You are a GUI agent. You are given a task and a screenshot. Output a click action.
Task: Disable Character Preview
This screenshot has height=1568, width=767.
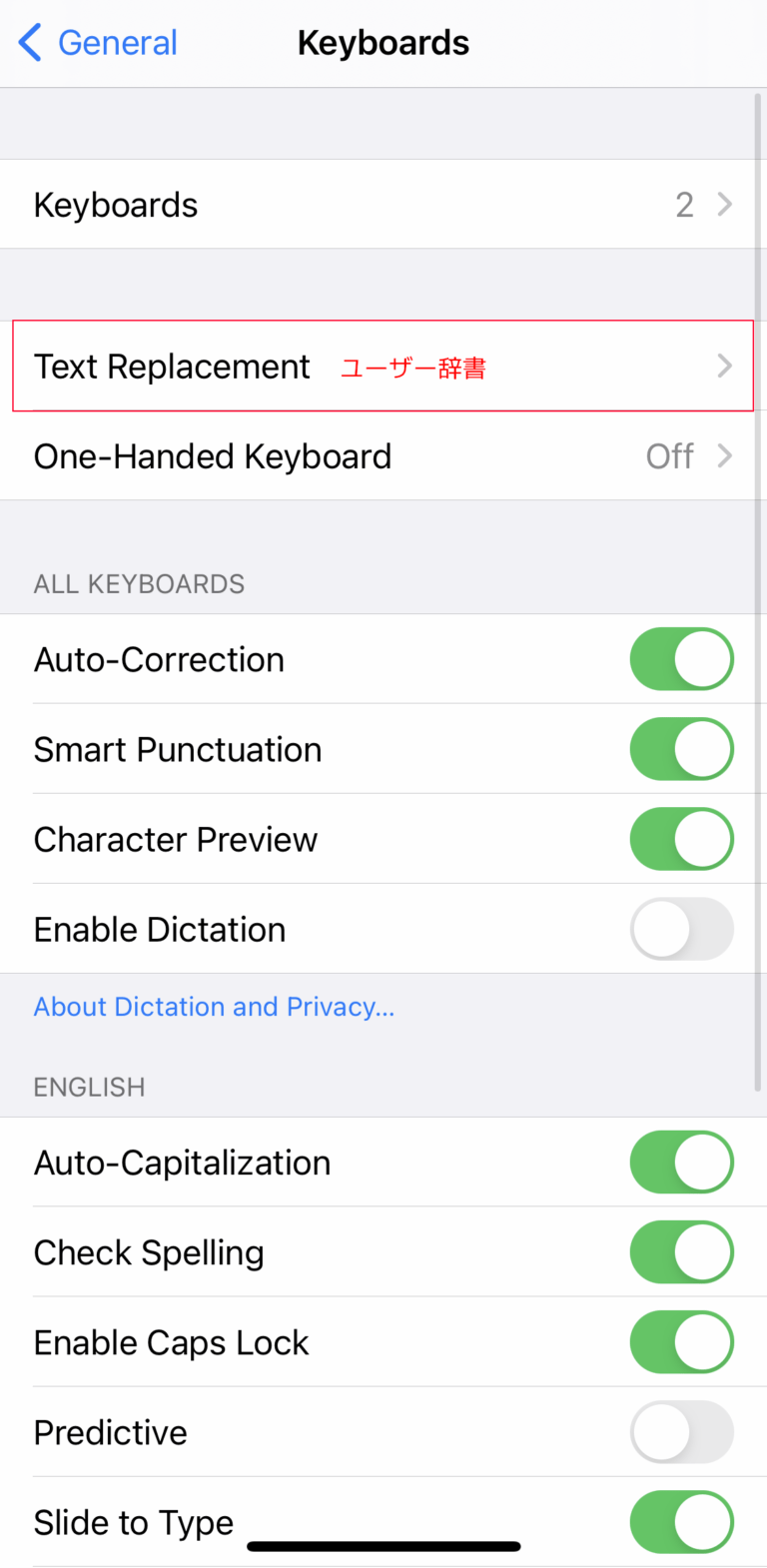[x=682, y=839]
